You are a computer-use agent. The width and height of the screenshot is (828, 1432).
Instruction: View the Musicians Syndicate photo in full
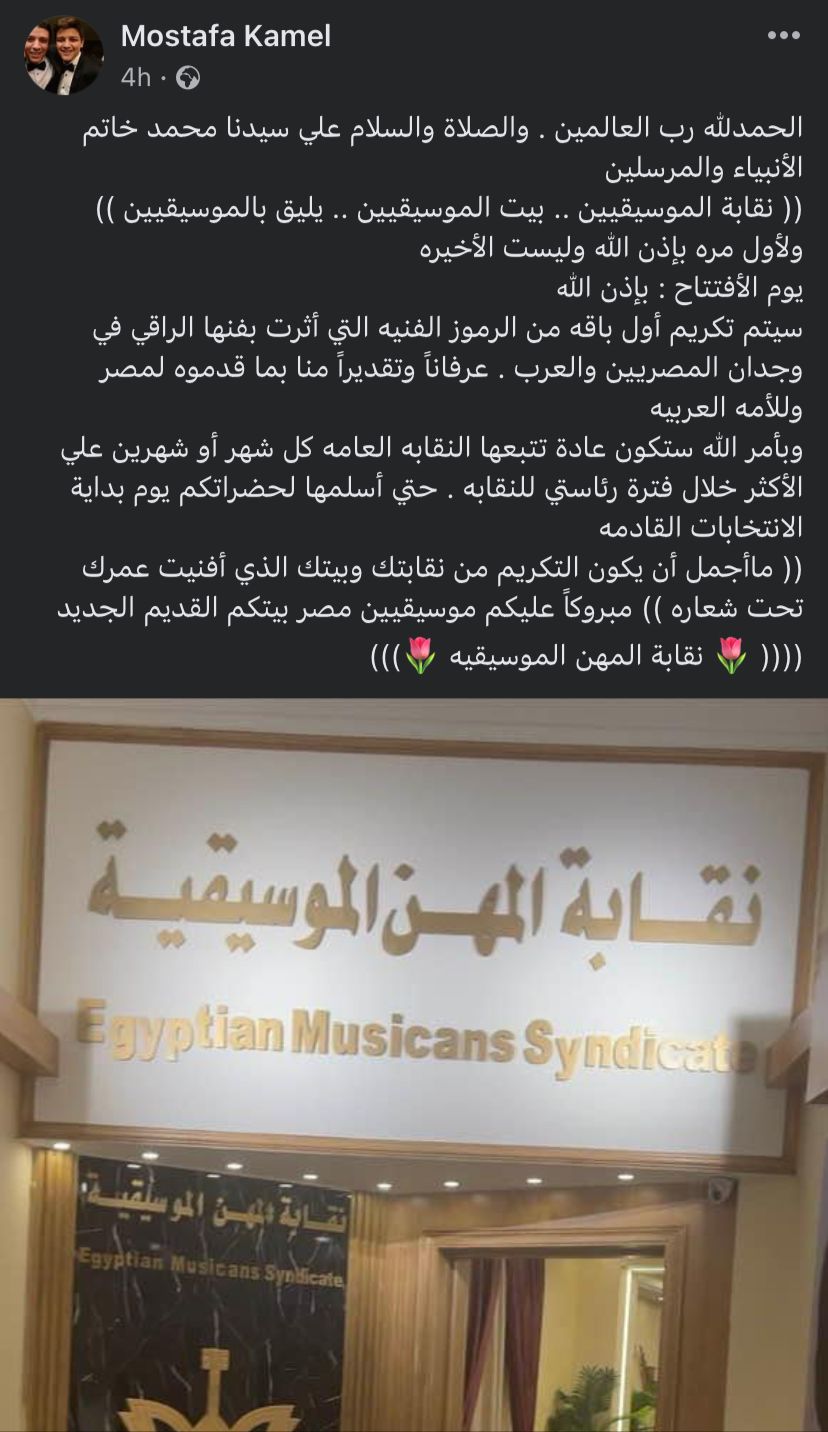(414, 1064)
